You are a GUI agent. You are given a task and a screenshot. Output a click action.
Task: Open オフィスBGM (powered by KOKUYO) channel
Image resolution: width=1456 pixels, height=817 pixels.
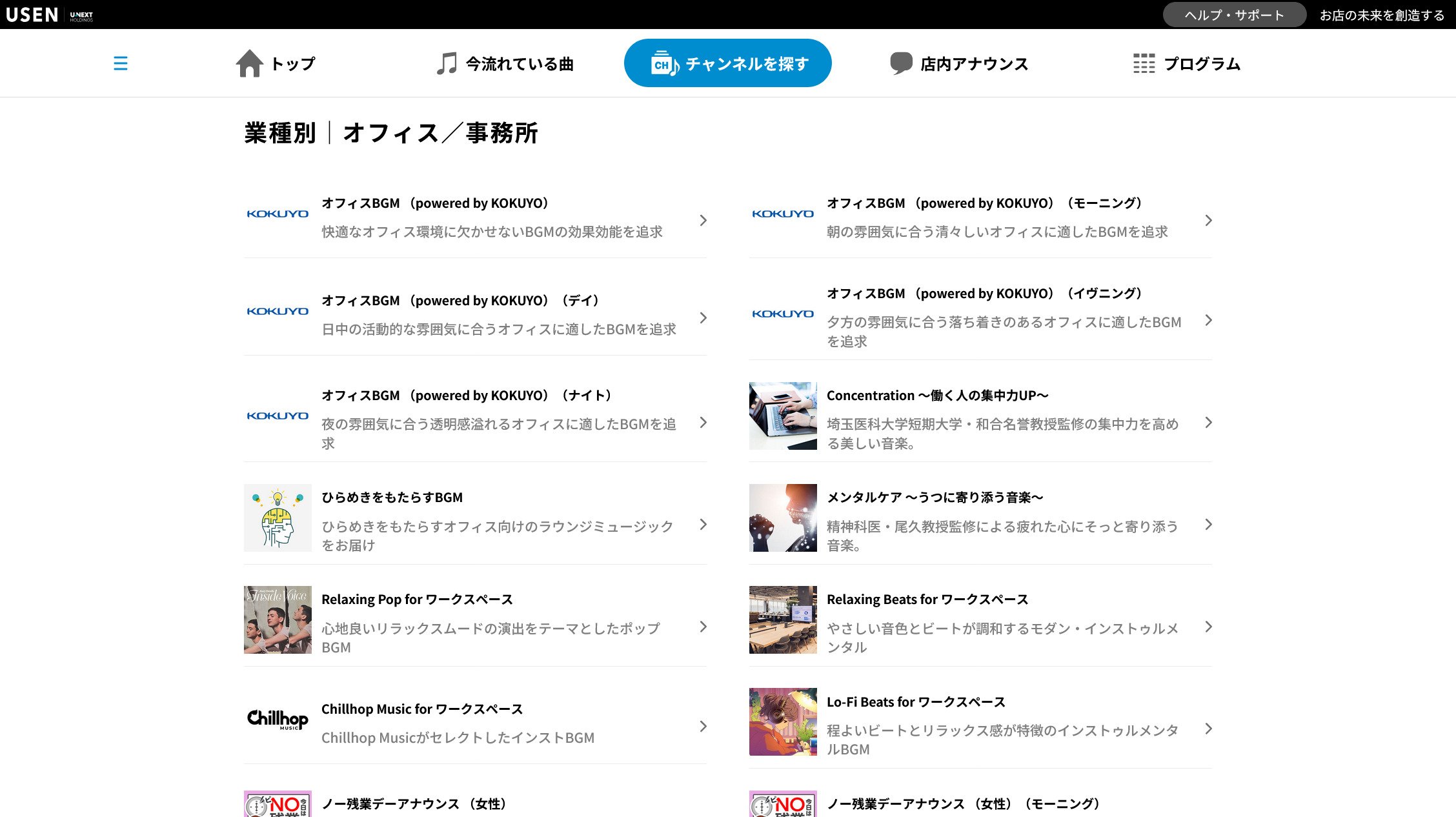pyautogui.click(x=475, y=217)
